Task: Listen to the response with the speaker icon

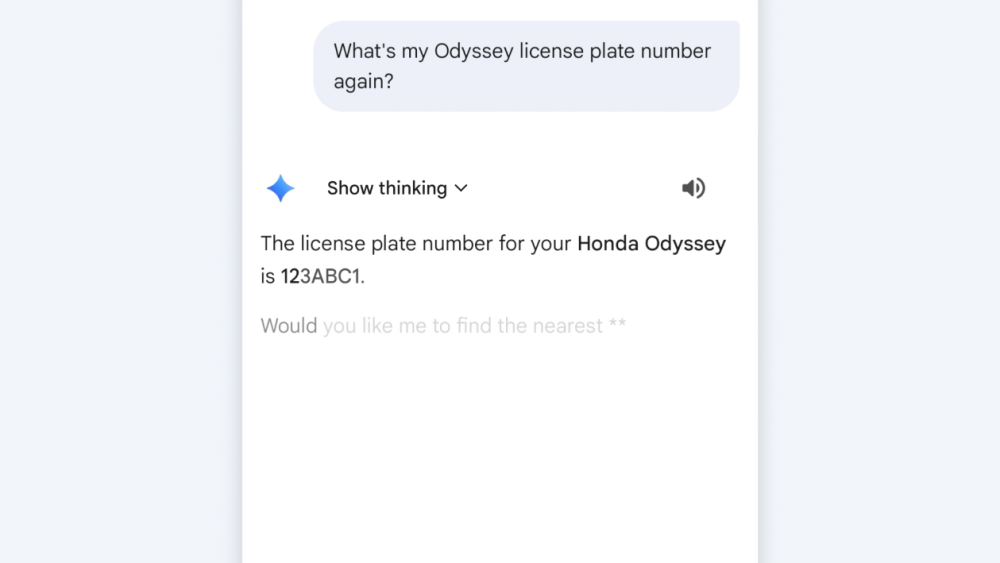Action: [693, 188]
